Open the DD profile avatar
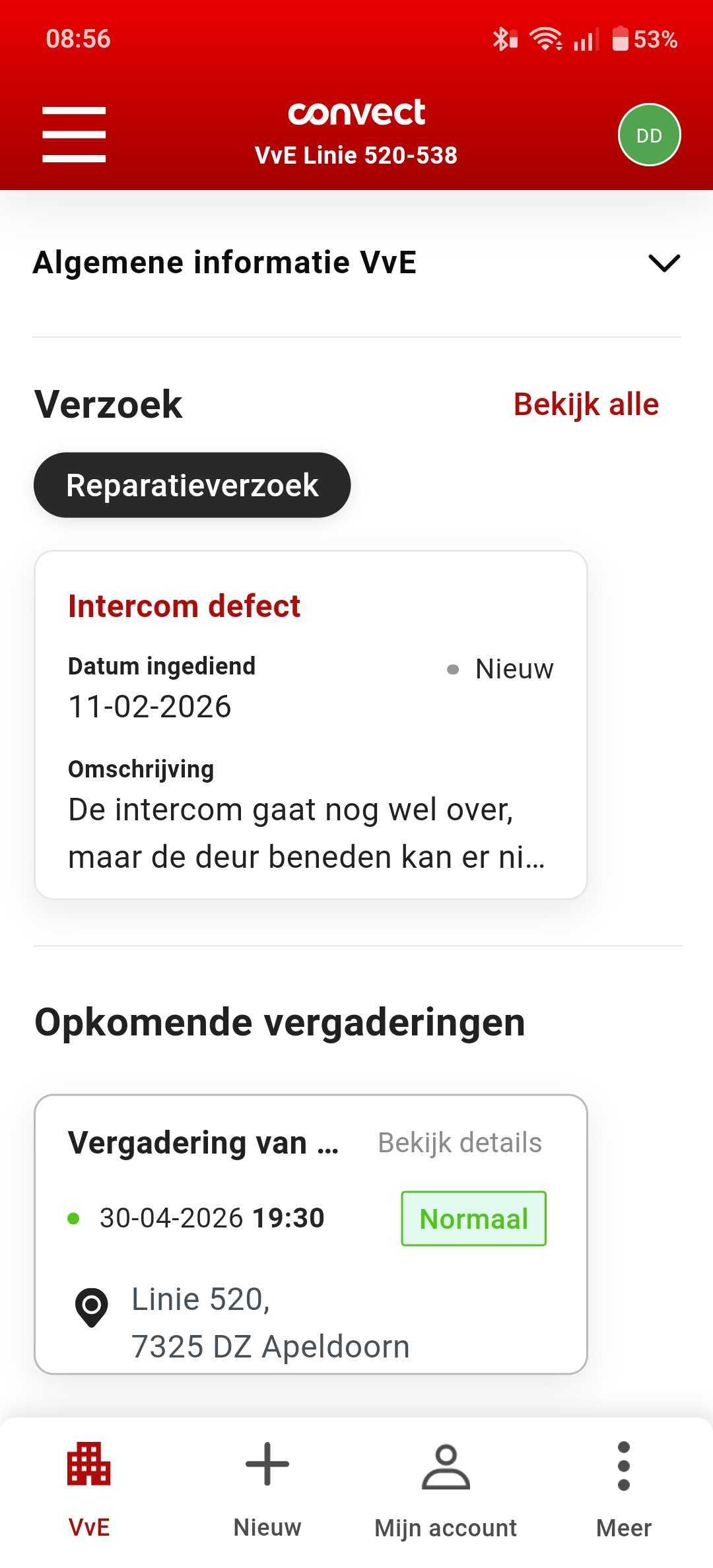 pyautogui.click(x=648, y=135)
